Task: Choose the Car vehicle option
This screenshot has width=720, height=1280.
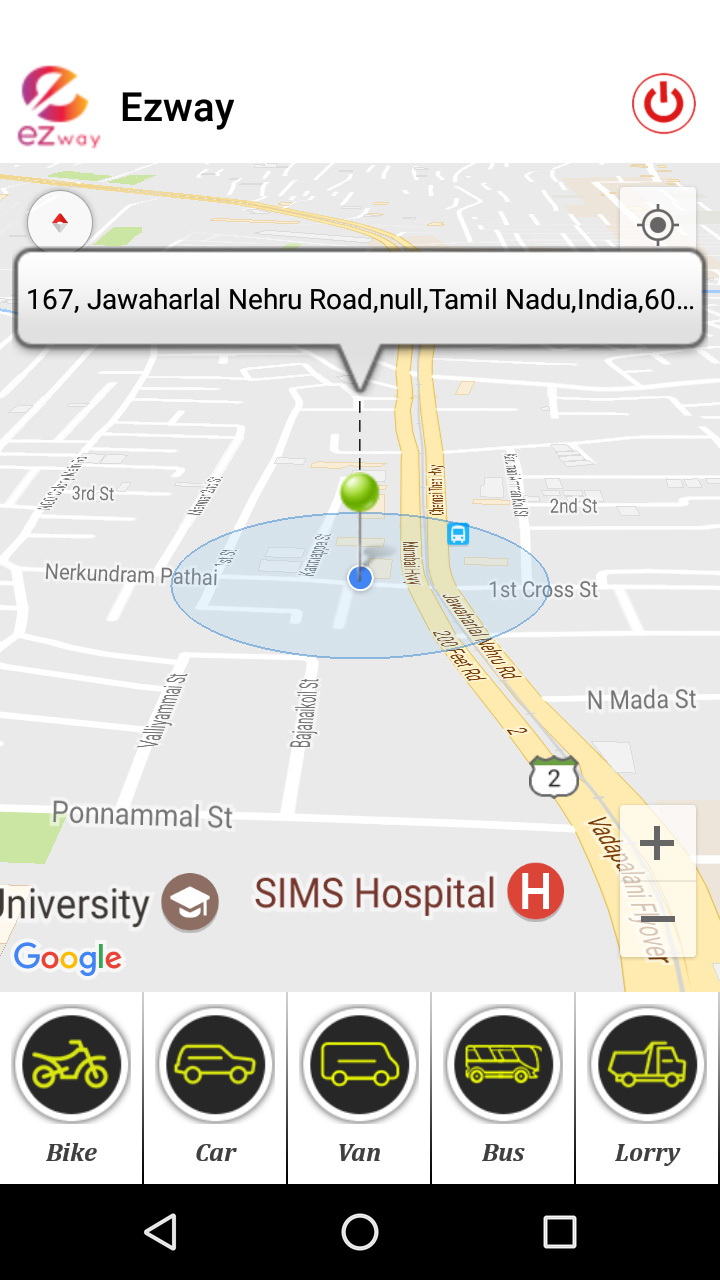Action: pos(215,1065)
